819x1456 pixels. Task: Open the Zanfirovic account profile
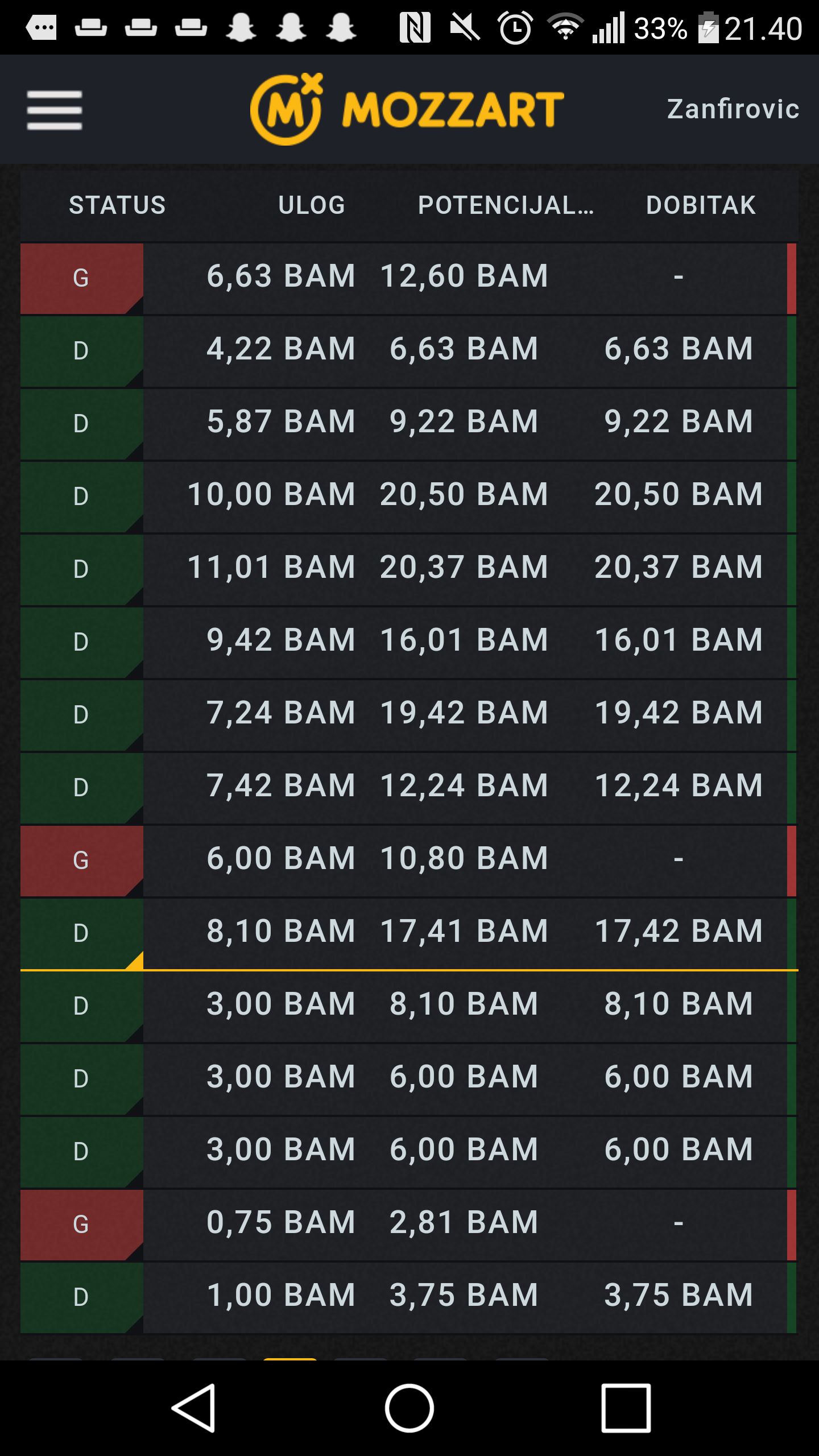(x=733, y=109)
